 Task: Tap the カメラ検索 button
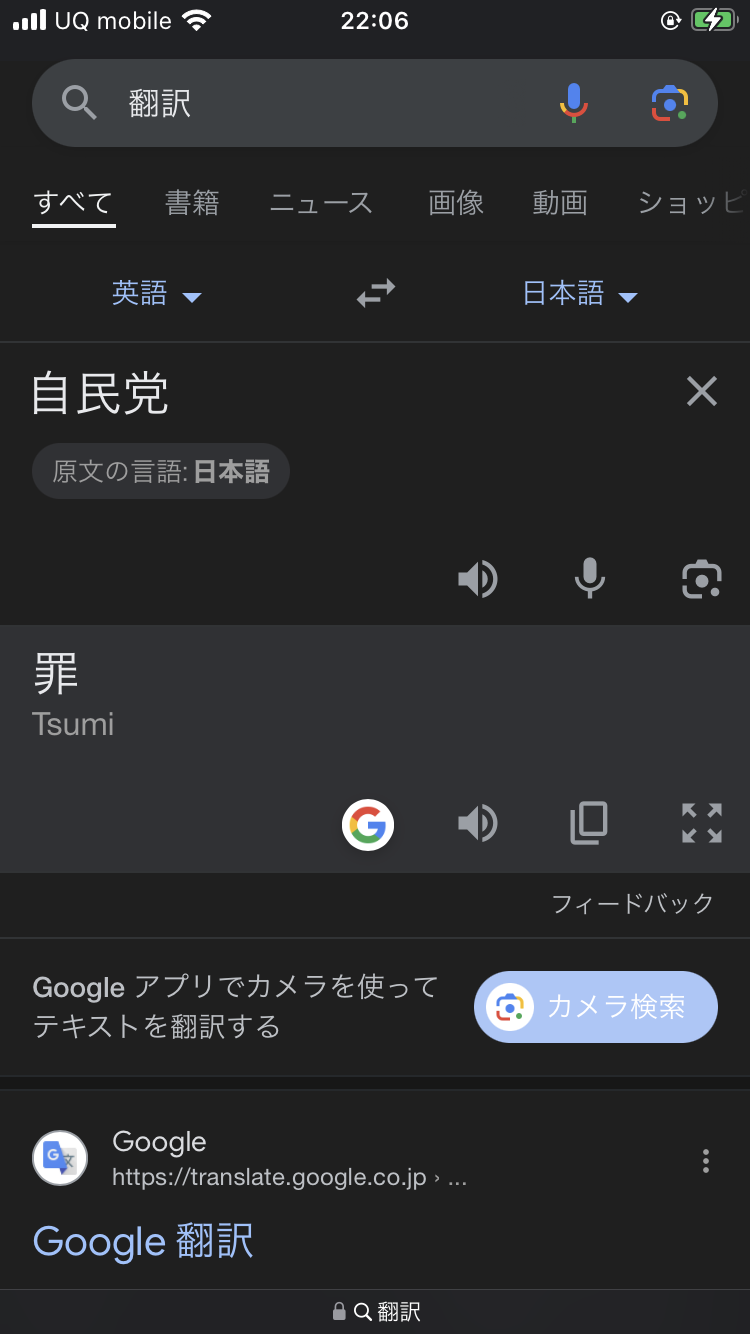[x=596, y=1007]
